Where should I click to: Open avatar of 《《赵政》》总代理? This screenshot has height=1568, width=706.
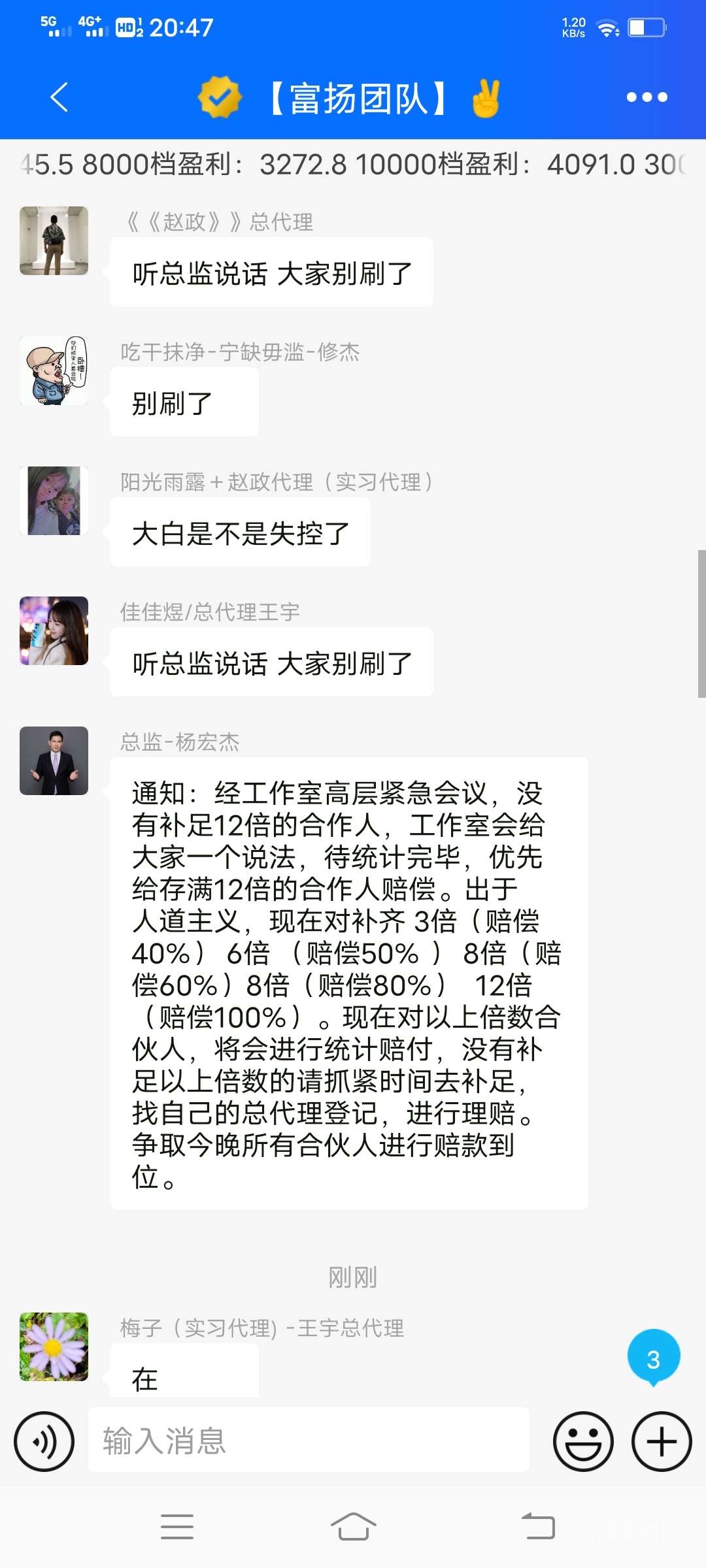coord(54,240)
